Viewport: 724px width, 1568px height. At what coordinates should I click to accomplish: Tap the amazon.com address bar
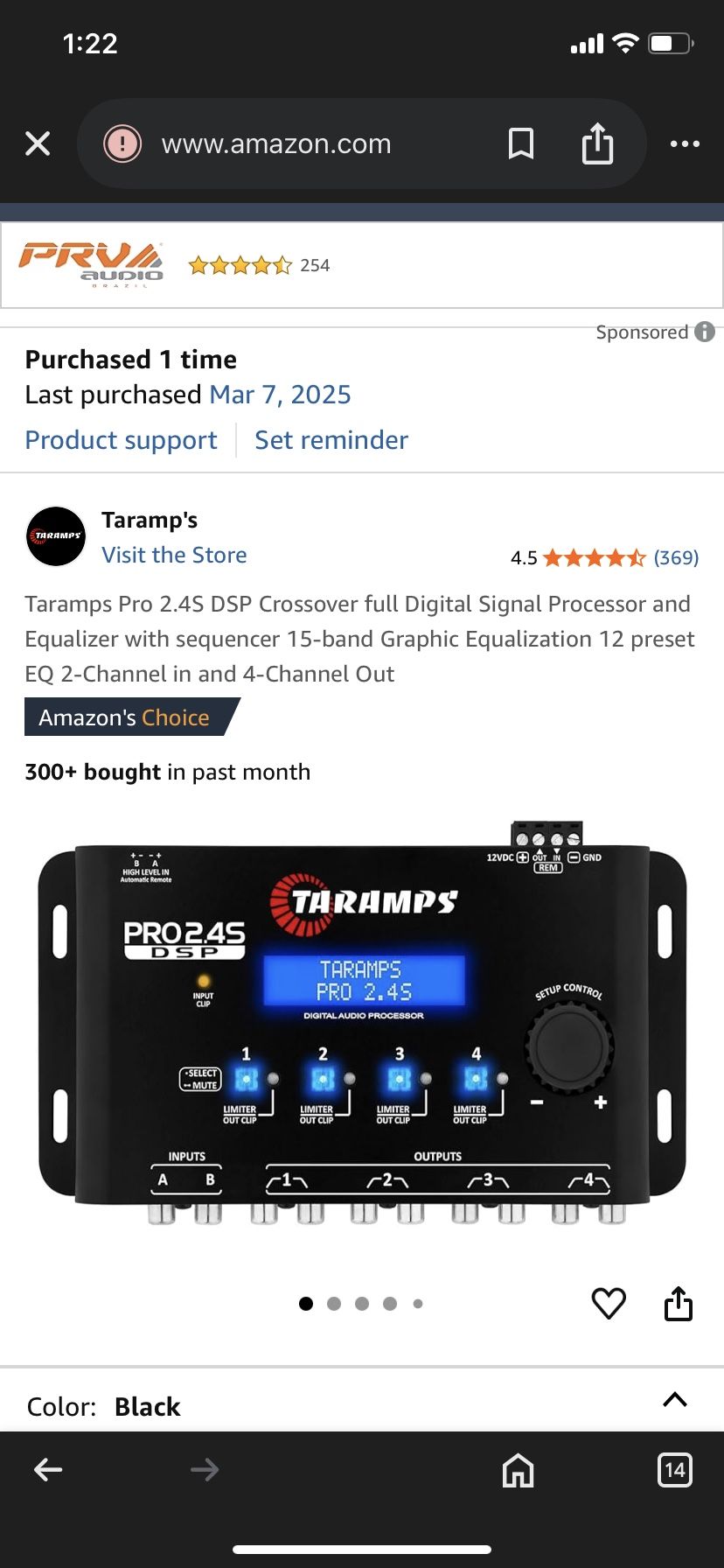[x=276, y=143]
